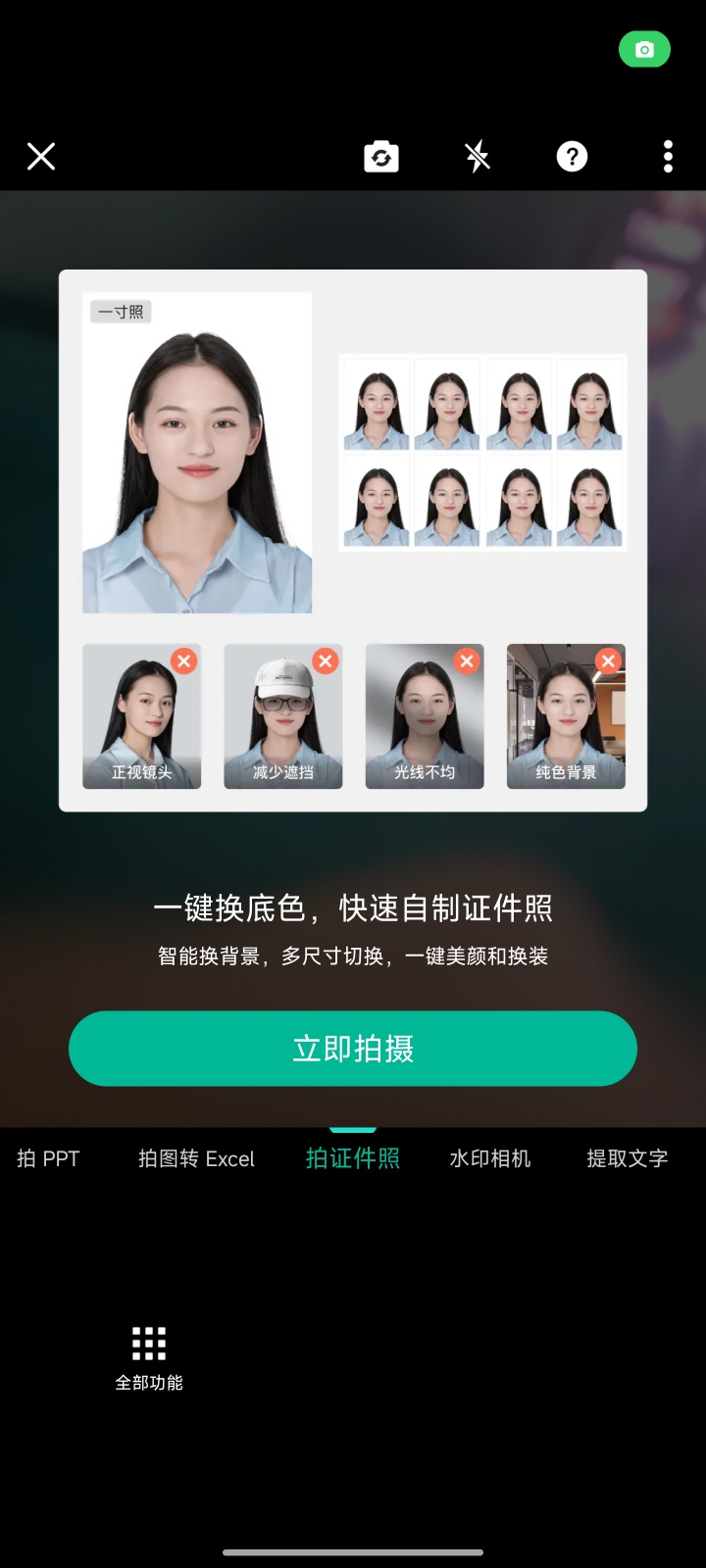The width and height of the screenshot is (706, 1568).
Task: Switch to the 拍 PPT mode
Action: pyautogui.click(x=48, y=1158)
